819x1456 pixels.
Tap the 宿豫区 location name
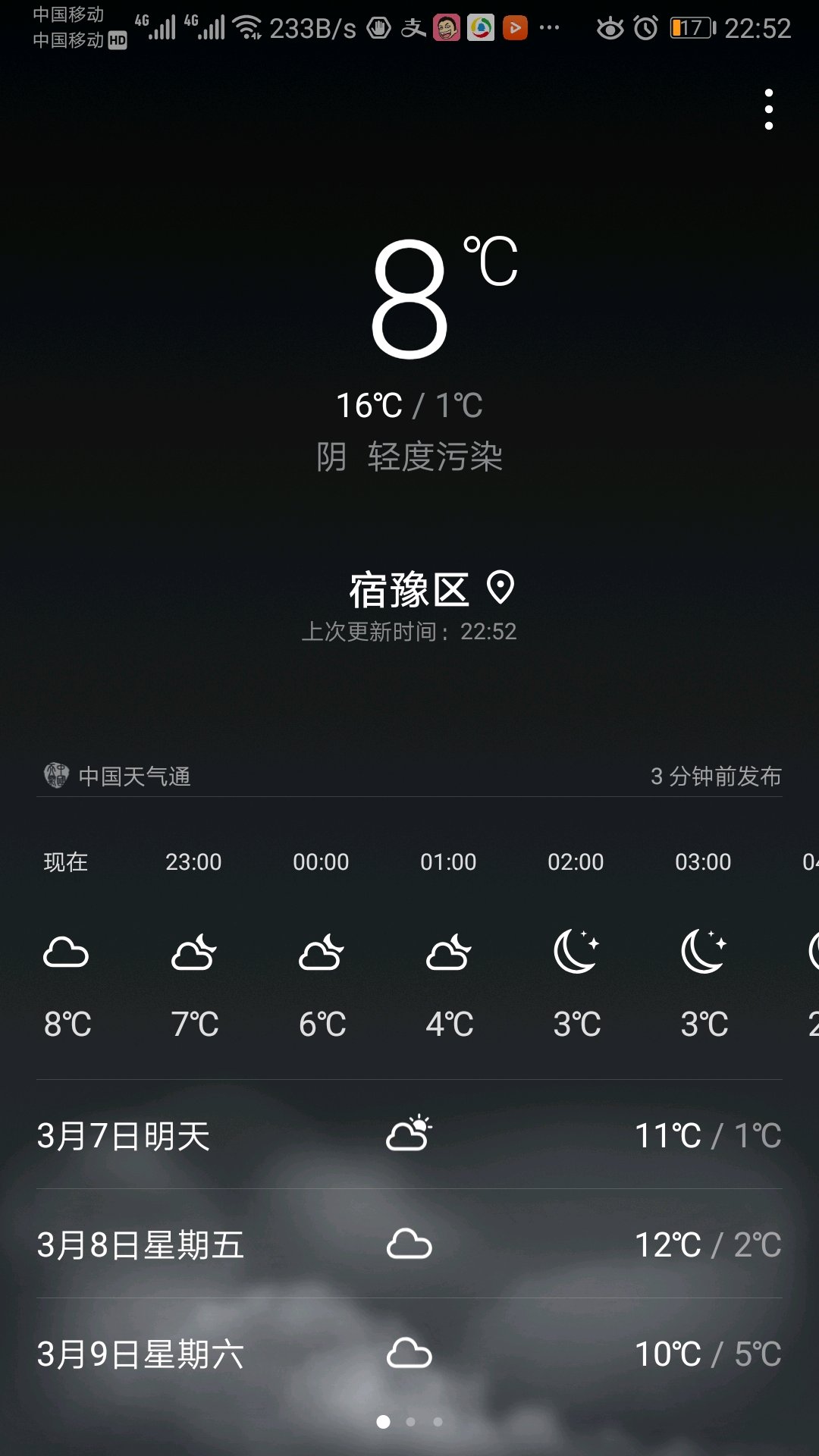point(409,590)
